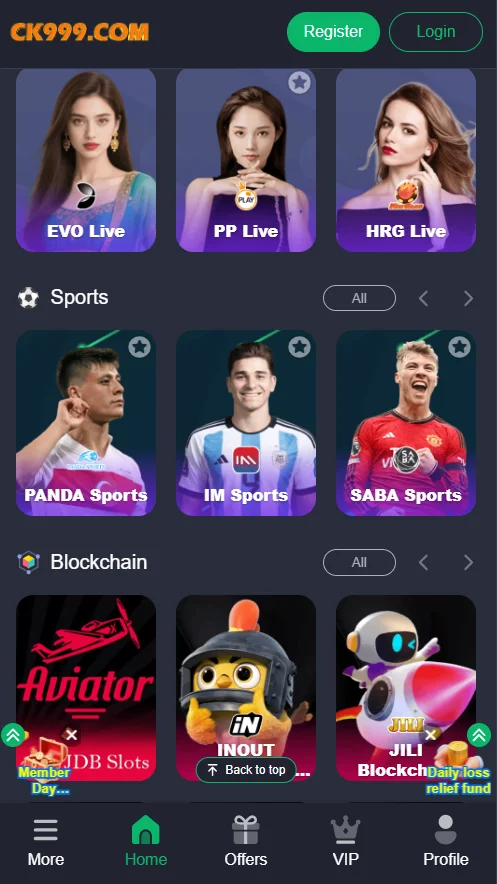Image resolution: width=497 pixels, height=884 pixels.
Task: Show All Blockchain games
Action: [359, 562]
